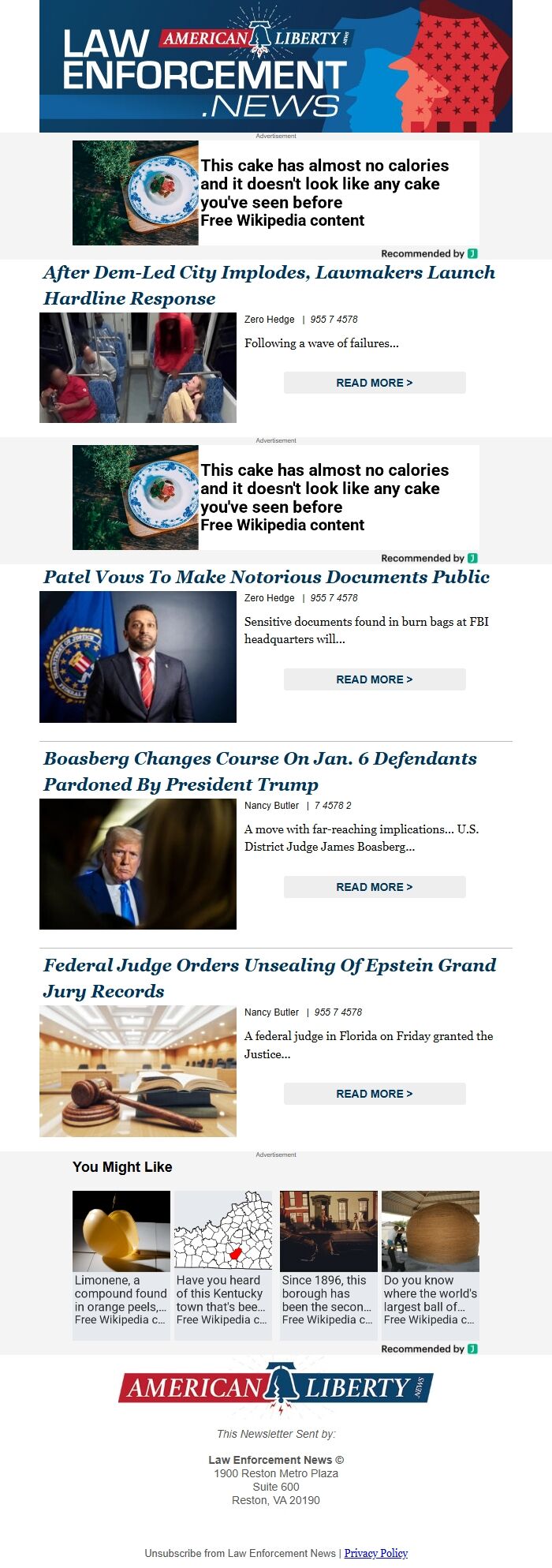This screenshot has width=552, height=1568.
Task: Tap READ MORE under the Dem-Led City article
Action: (x=374, y=383)
